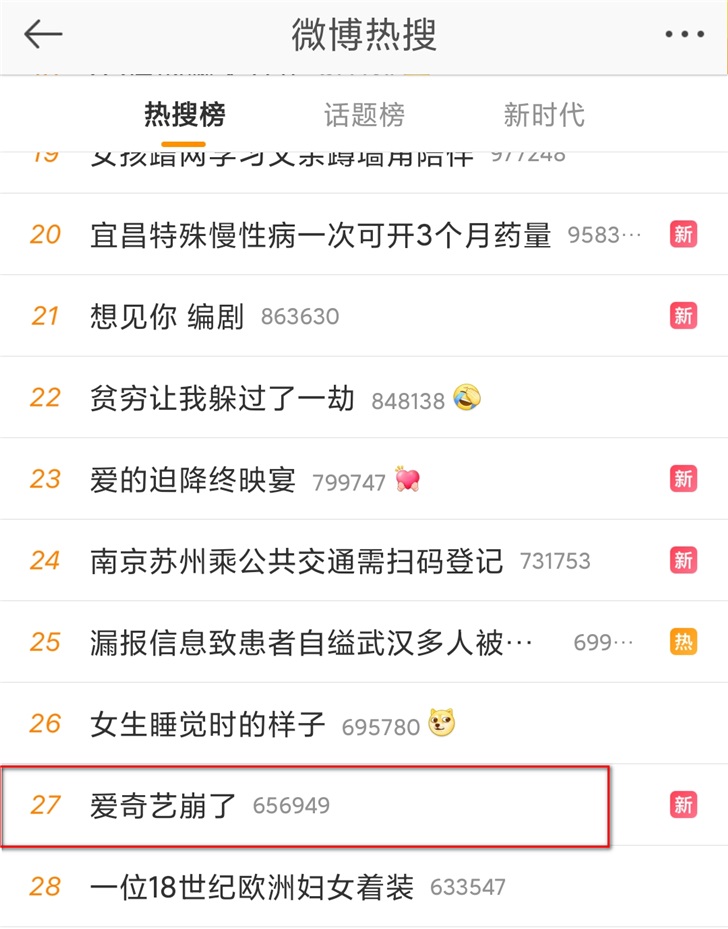728x929 pixels.
Task: Select the 热搜榜 tab
Action: point(185,115)
